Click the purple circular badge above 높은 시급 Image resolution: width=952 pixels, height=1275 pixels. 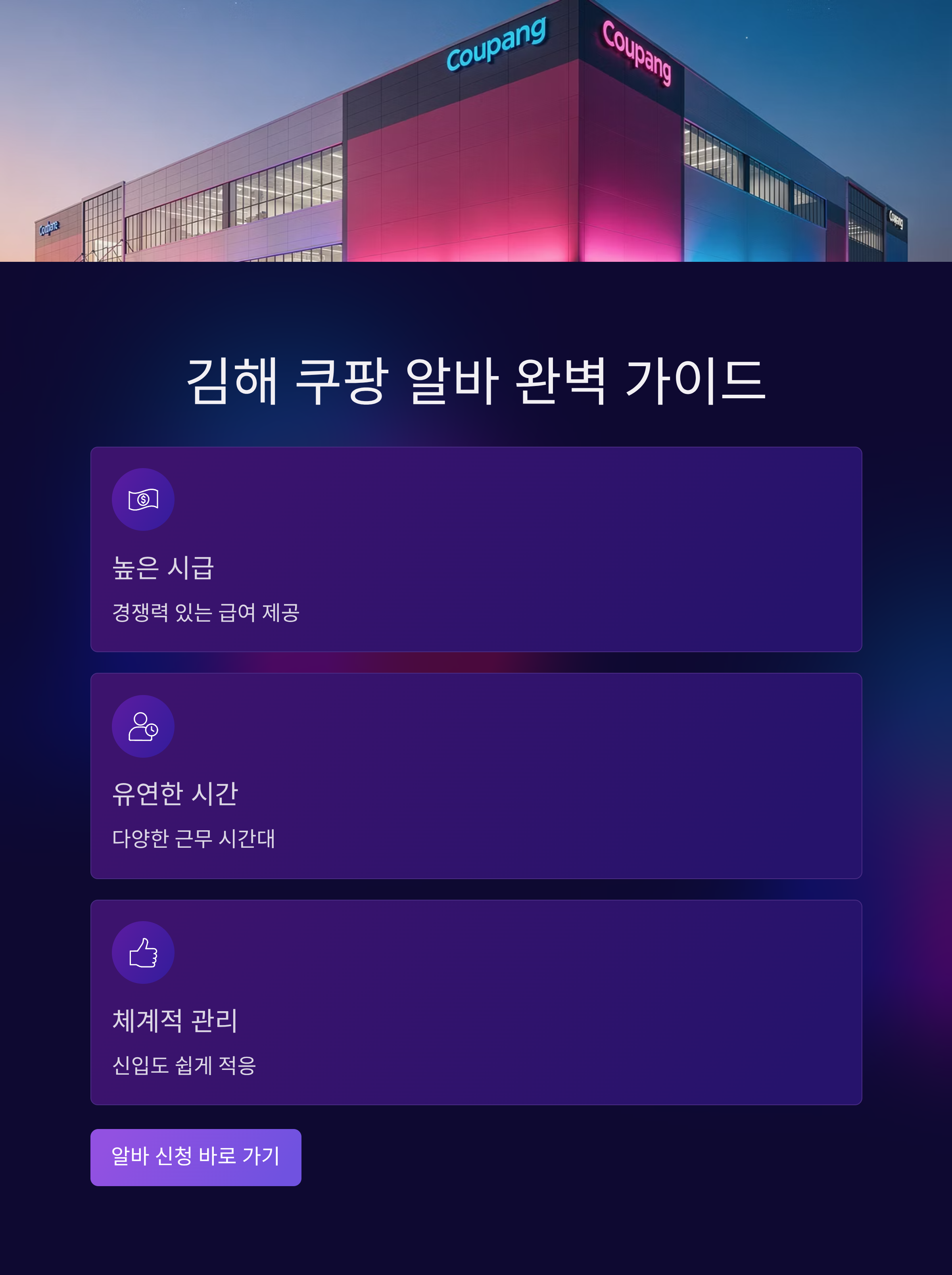143,499
